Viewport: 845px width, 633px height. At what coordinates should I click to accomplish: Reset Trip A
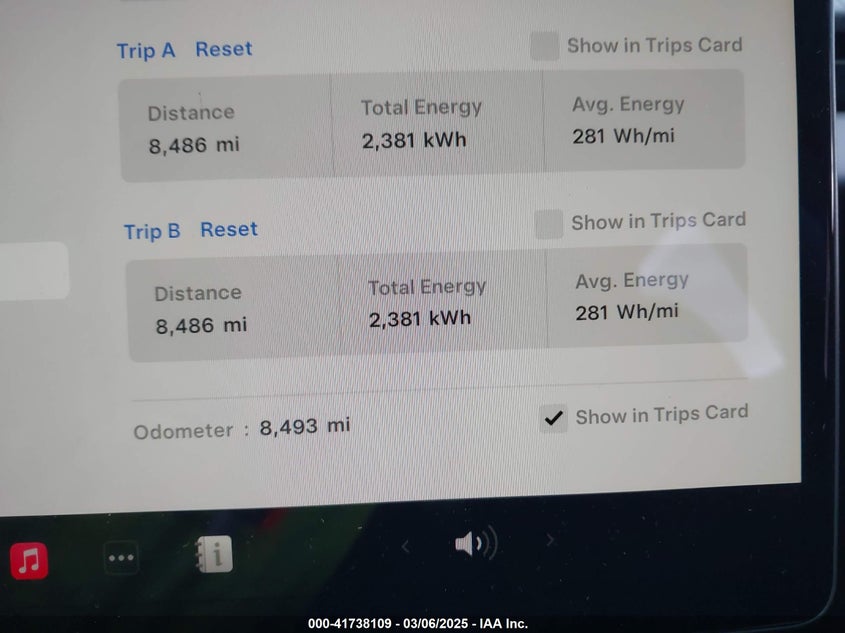(x=223, y=49)
